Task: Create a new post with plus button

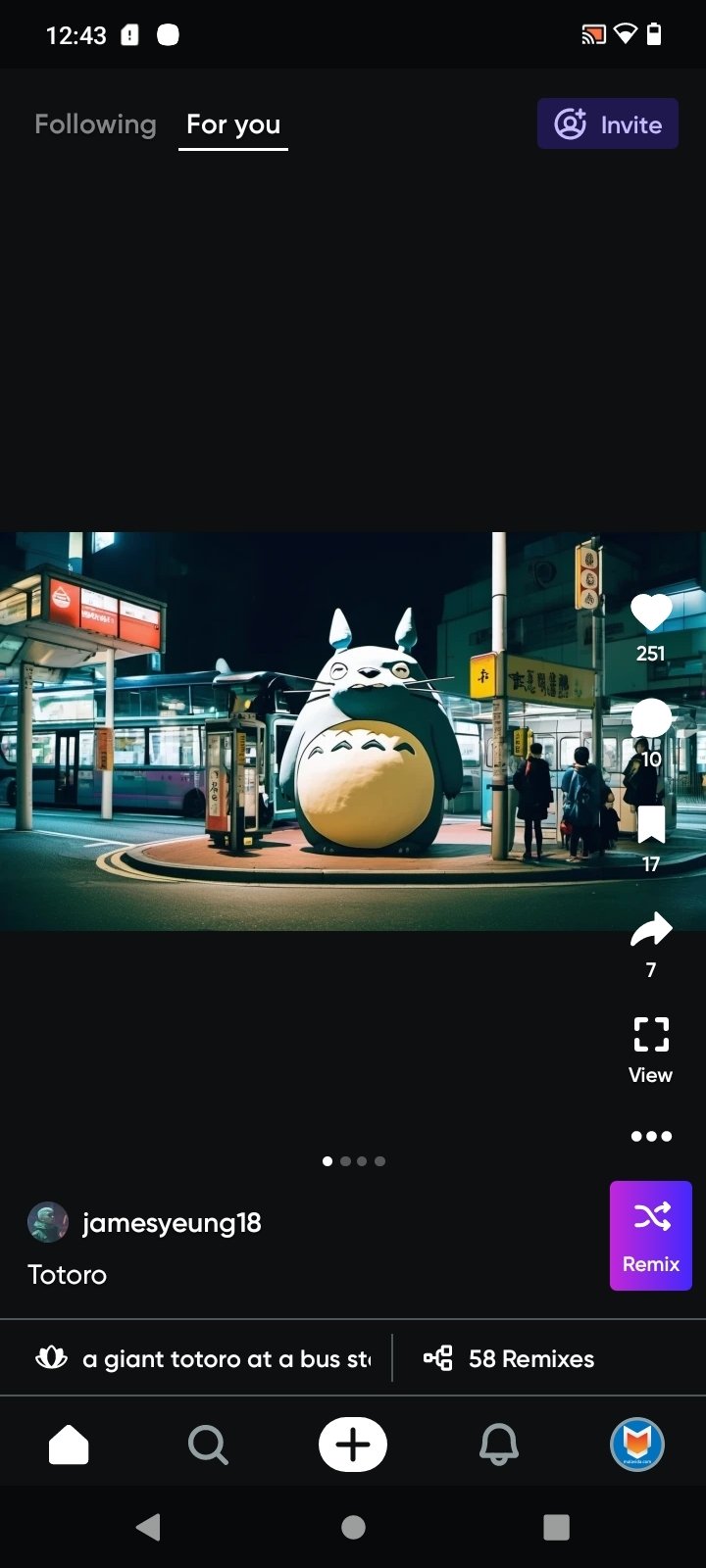Action: click(353, 1445)
